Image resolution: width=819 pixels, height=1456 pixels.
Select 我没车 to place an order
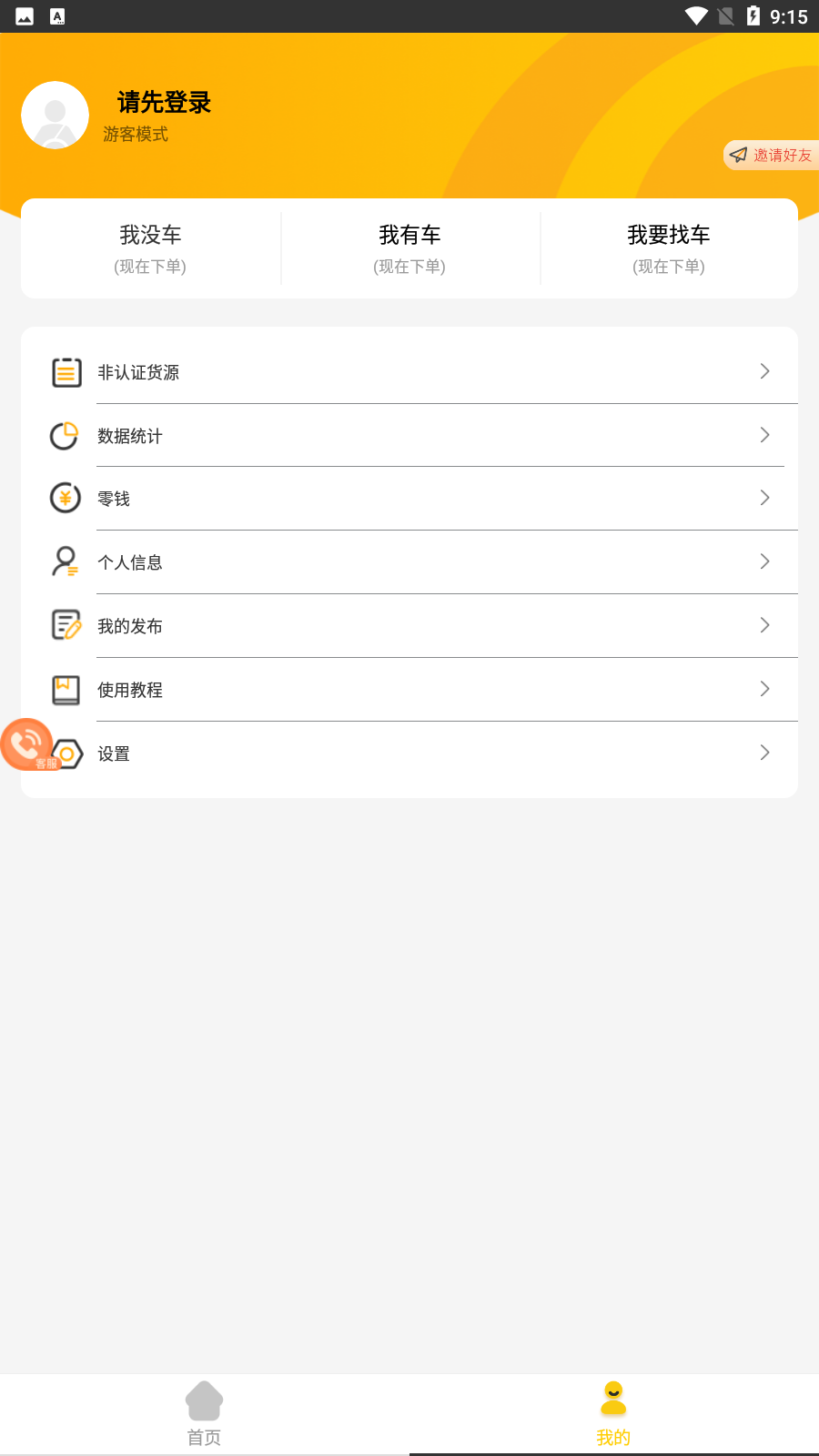[x=150, y=248]
